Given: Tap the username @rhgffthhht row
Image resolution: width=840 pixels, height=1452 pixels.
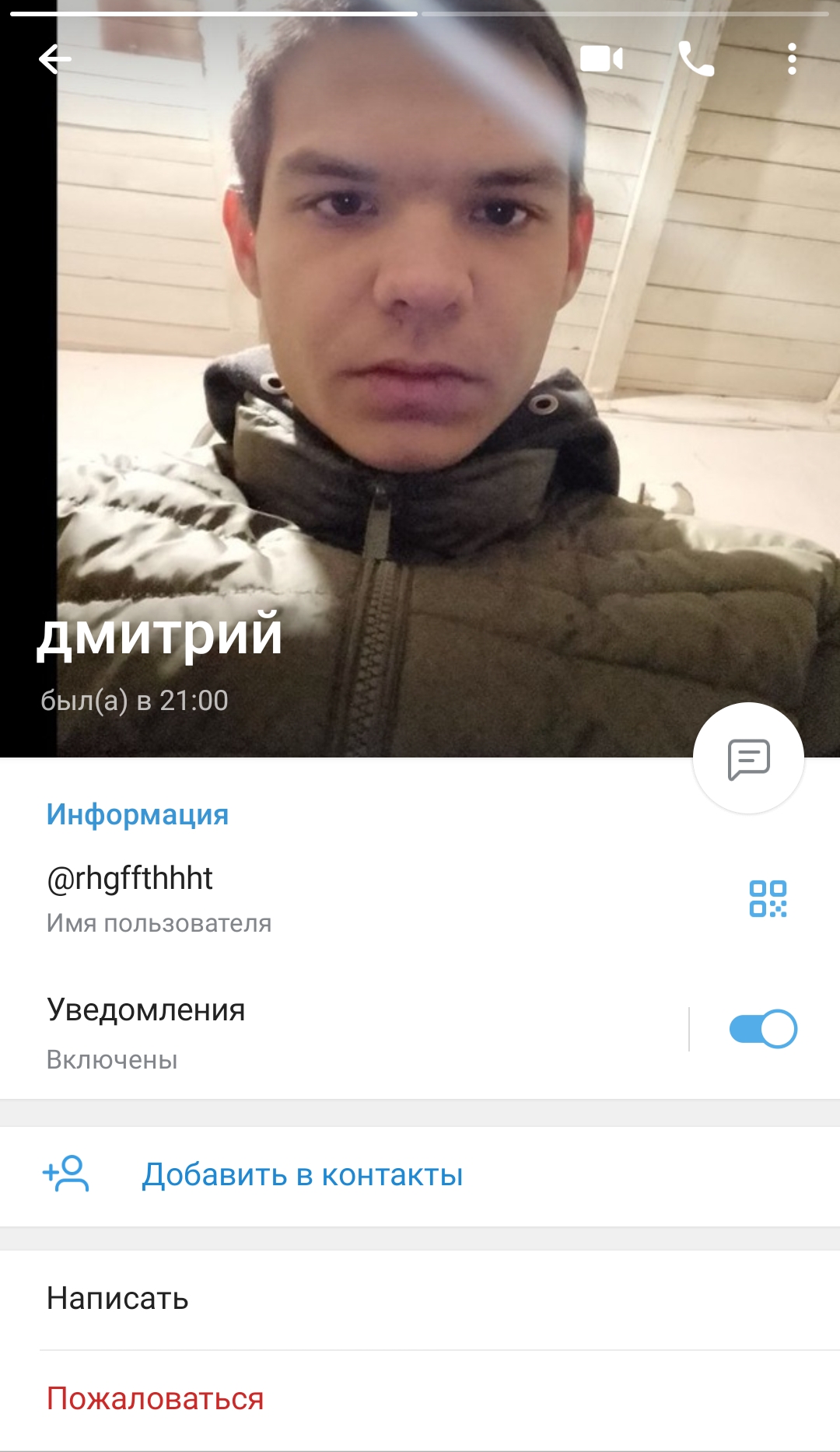Looking at the screenshot, I should coord(311,897).
